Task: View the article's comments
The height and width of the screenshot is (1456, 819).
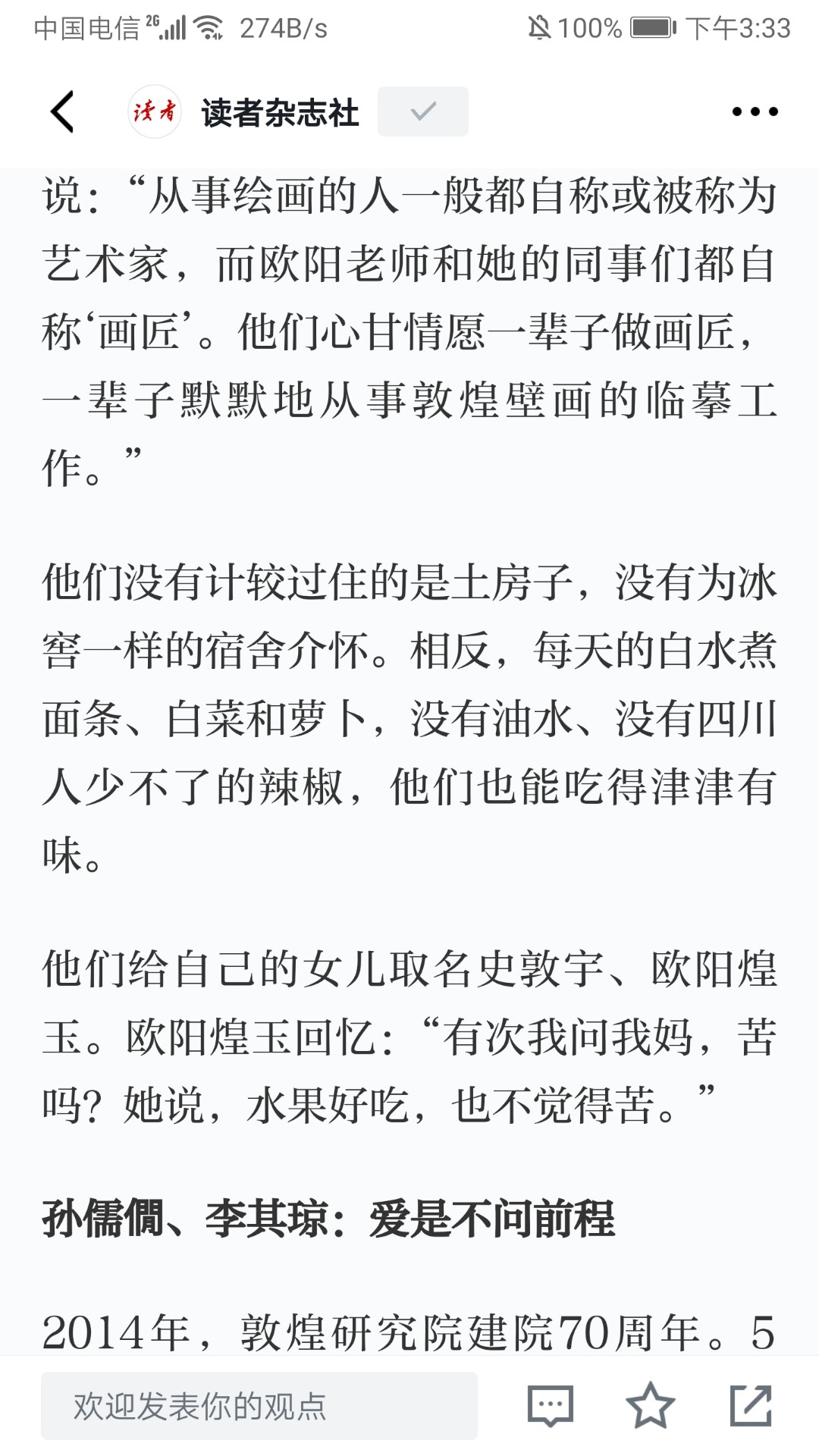Action: pyautogui.click(x=551, y=1406)
